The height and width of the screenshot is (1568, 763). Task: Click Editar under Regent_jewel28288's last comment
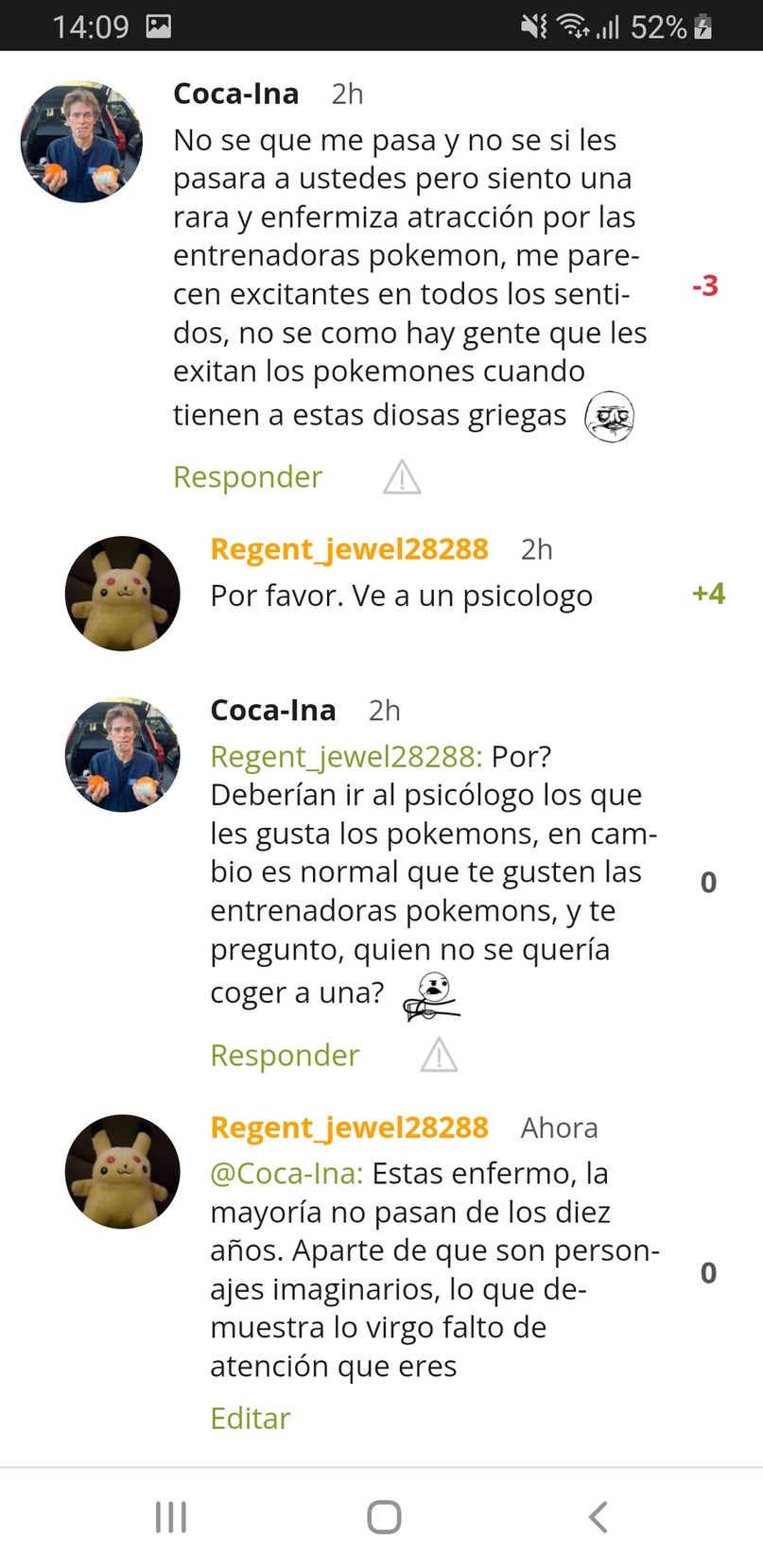click(x=250, y=1418)
